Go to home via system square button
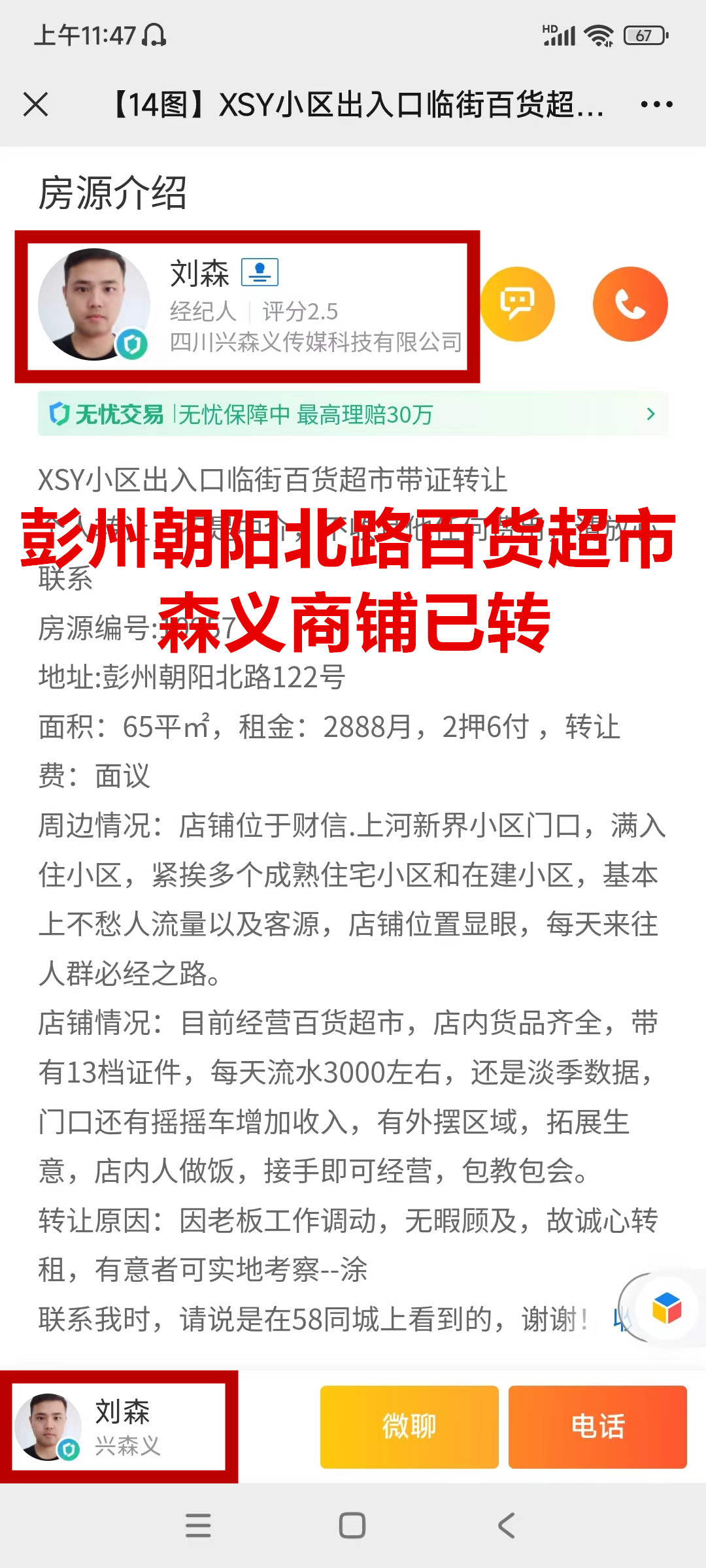706x1568 pixels. [352, 1526]
